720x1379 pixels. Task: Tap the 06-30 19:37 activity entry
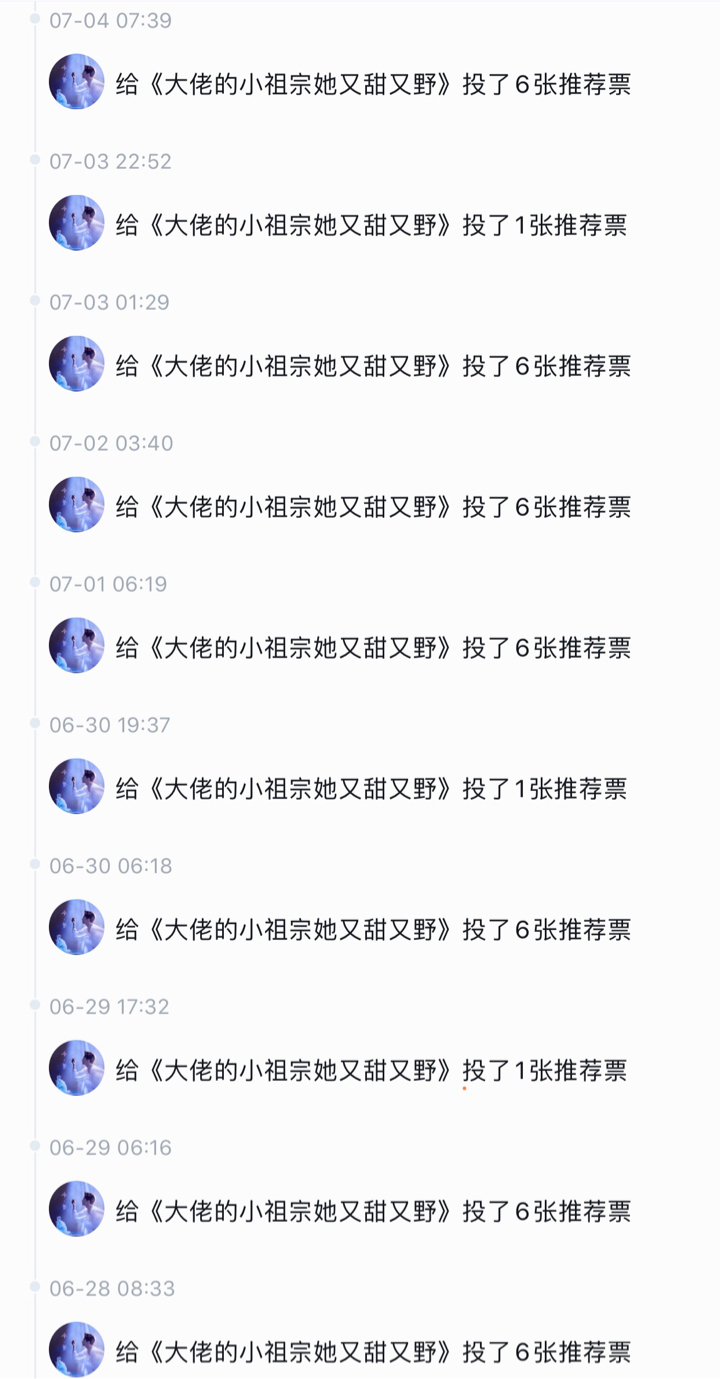click(x=372, y=789)
